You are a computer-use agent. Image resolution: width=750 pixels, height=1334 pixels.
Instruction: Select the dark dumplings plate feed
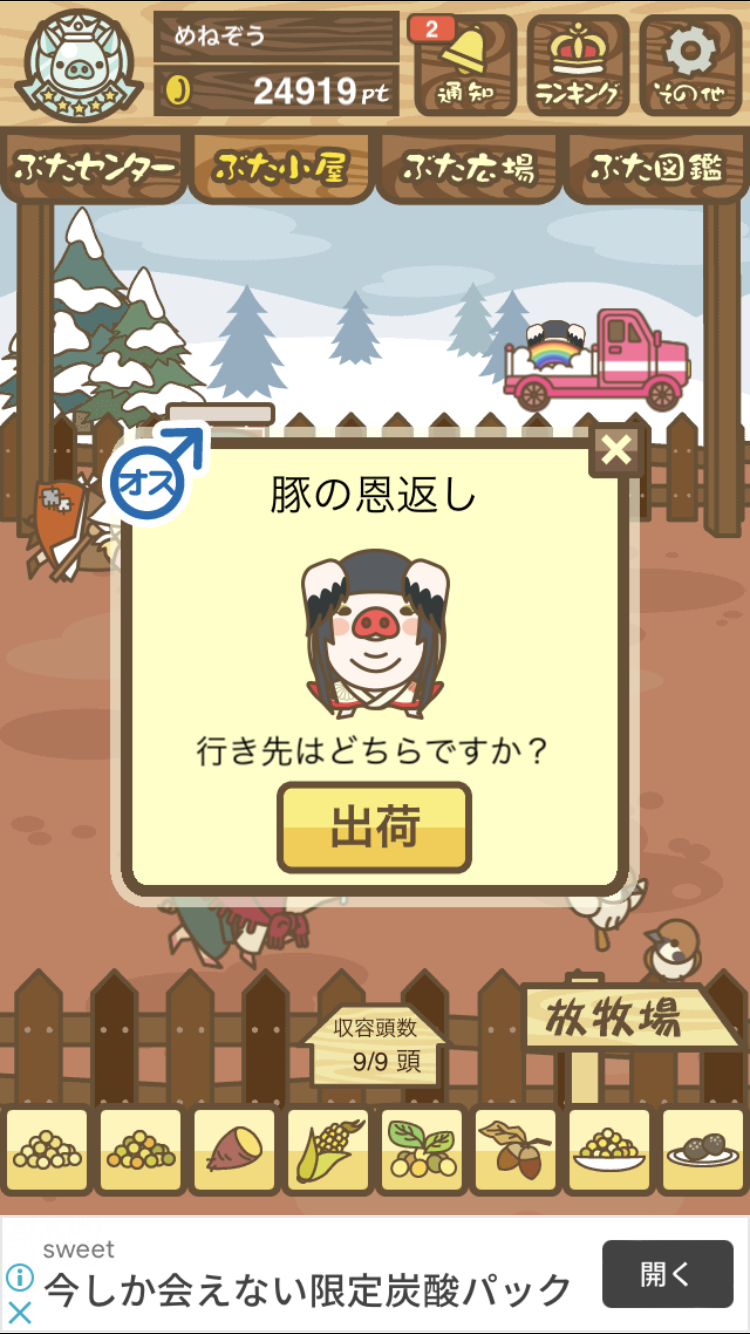click(704, 1151)
